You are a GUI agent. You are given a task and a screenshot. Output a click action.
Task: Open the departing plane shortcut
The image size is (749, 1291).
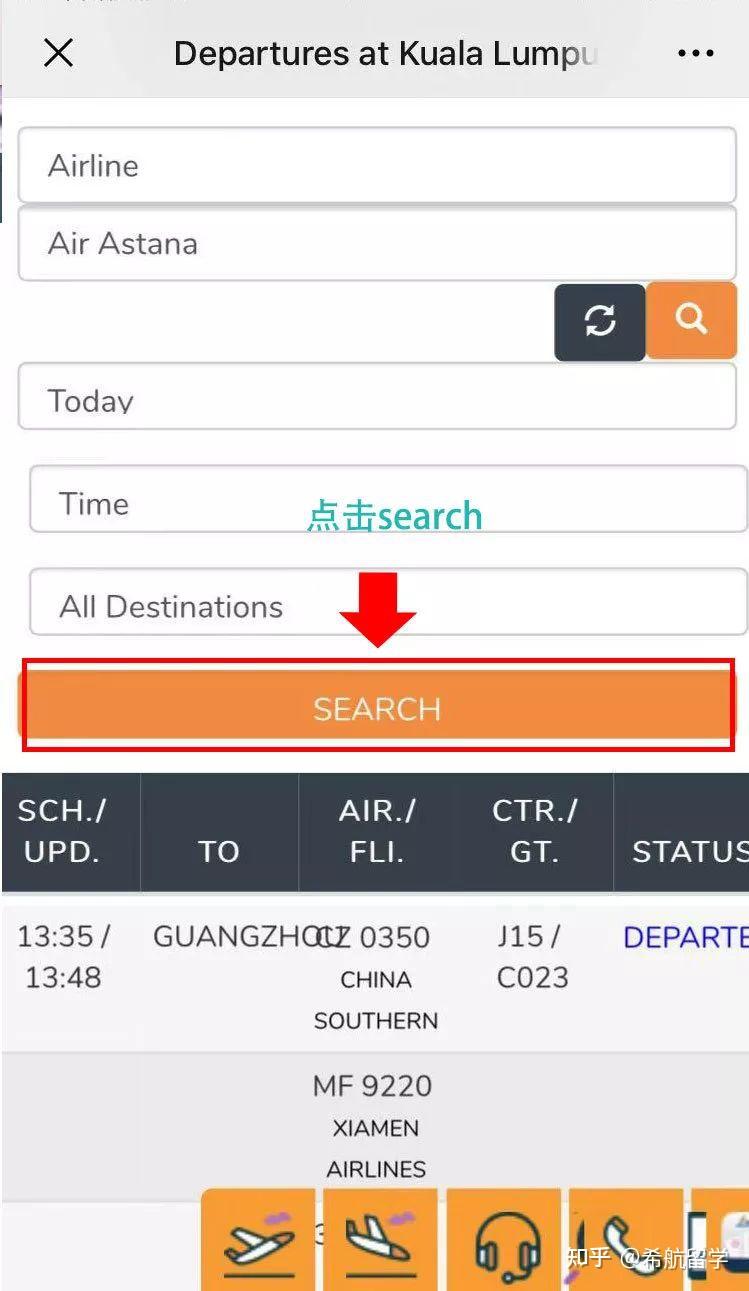[259, 1240]
